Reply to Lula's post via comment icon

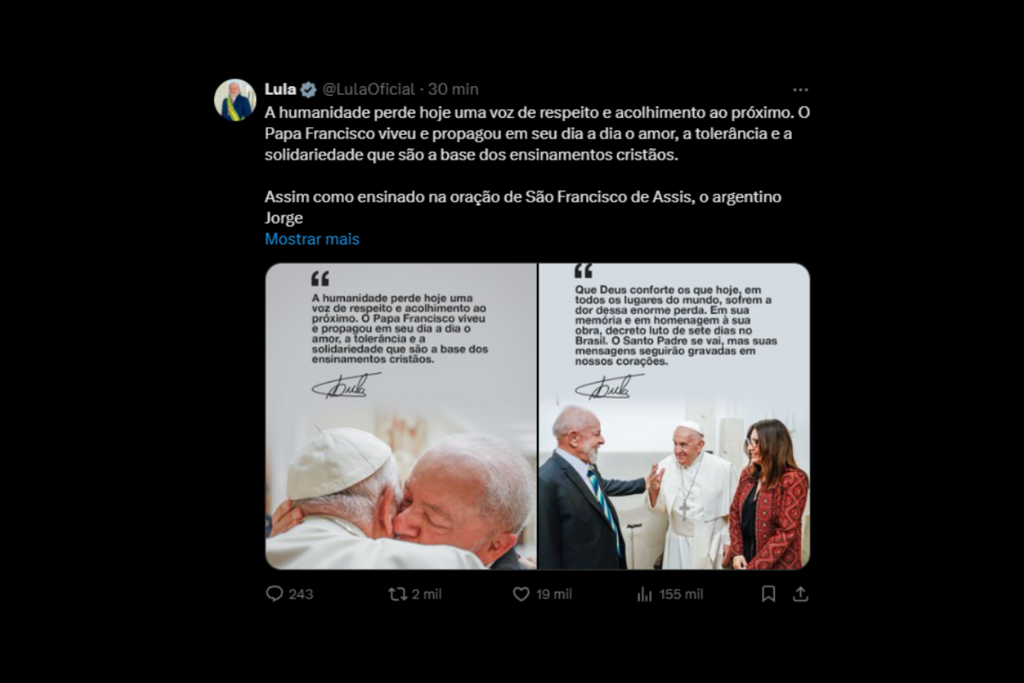pyautogui.click(x=274, y=593)
